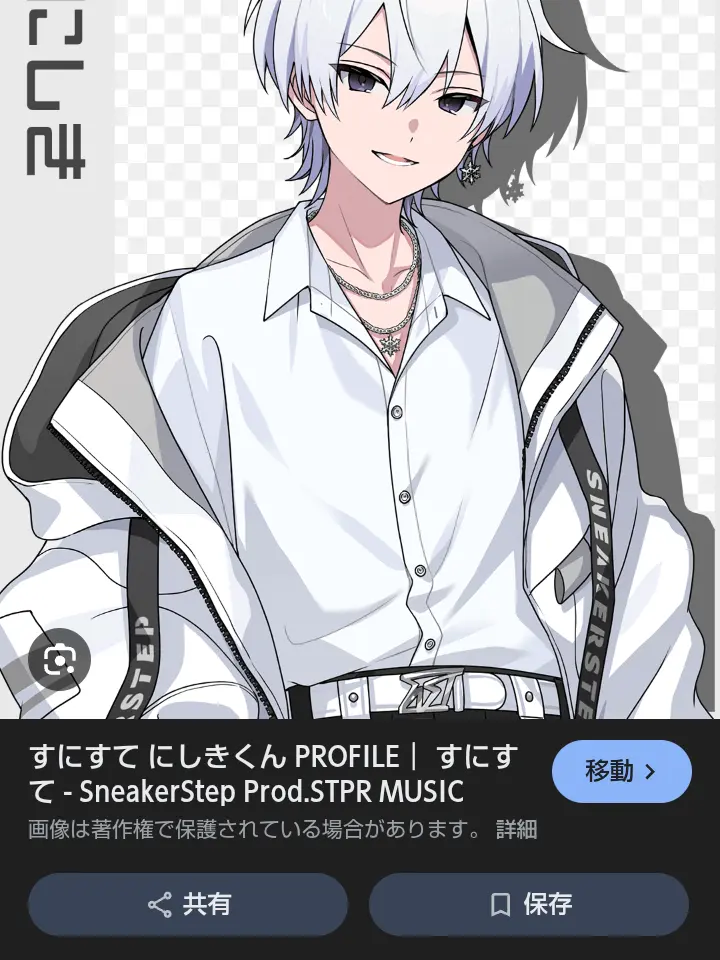Search this image with Google Lens
This screenshot has width=720, height=960.
click(59, 659)
